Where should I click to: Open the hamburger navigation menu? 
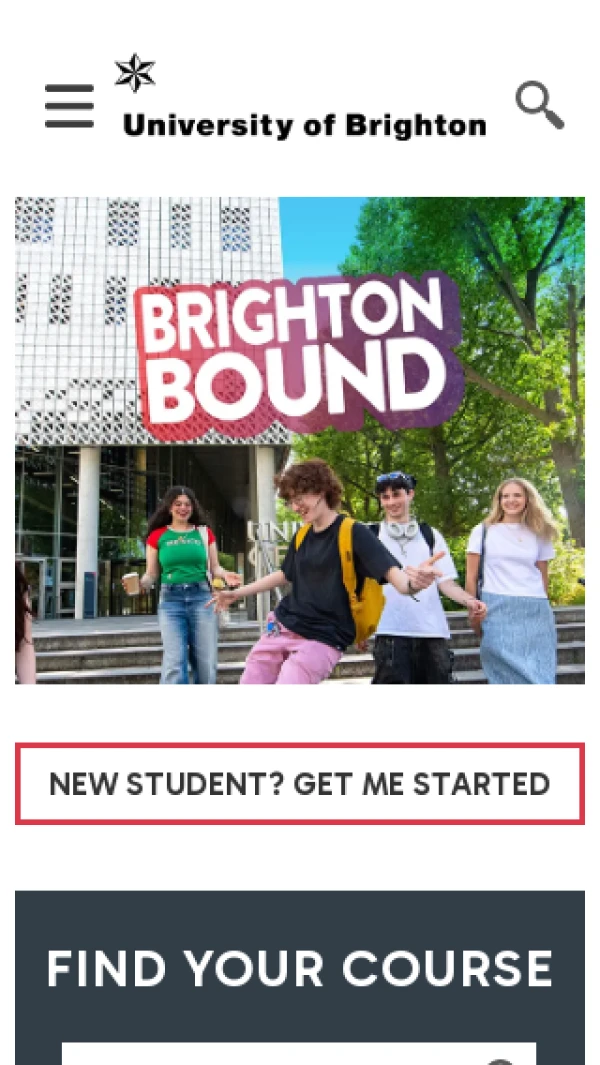69,106
